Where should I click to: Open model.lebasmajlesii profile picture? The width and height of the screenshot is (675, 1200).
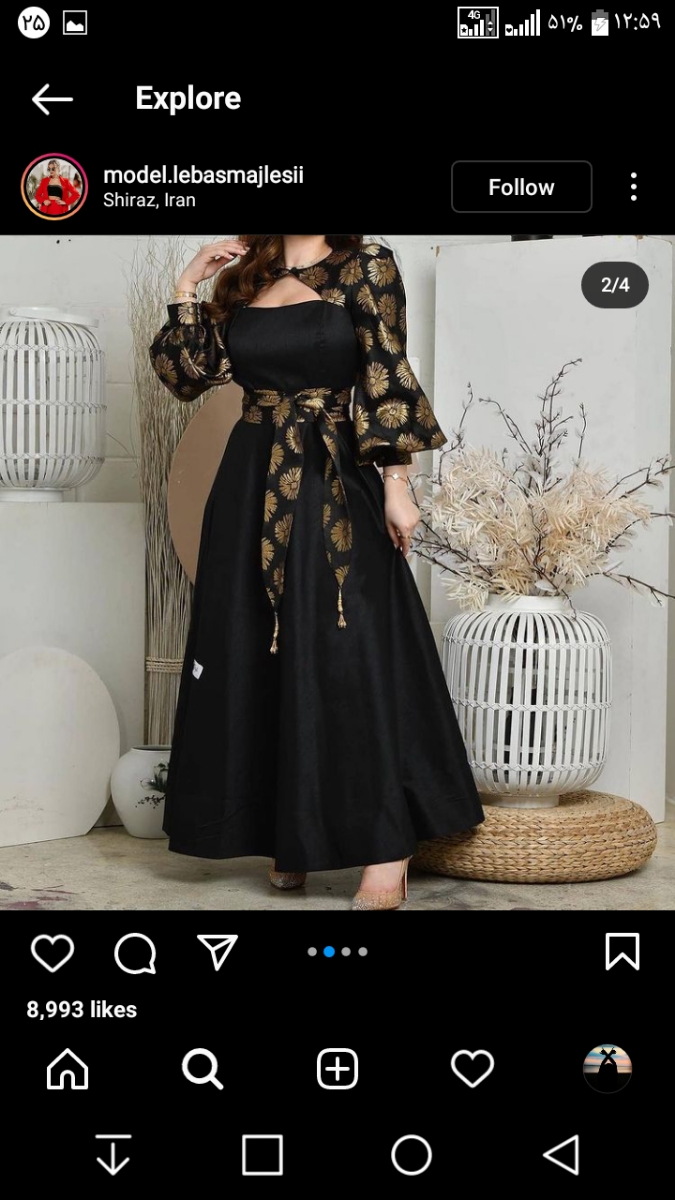coord(54,187)
